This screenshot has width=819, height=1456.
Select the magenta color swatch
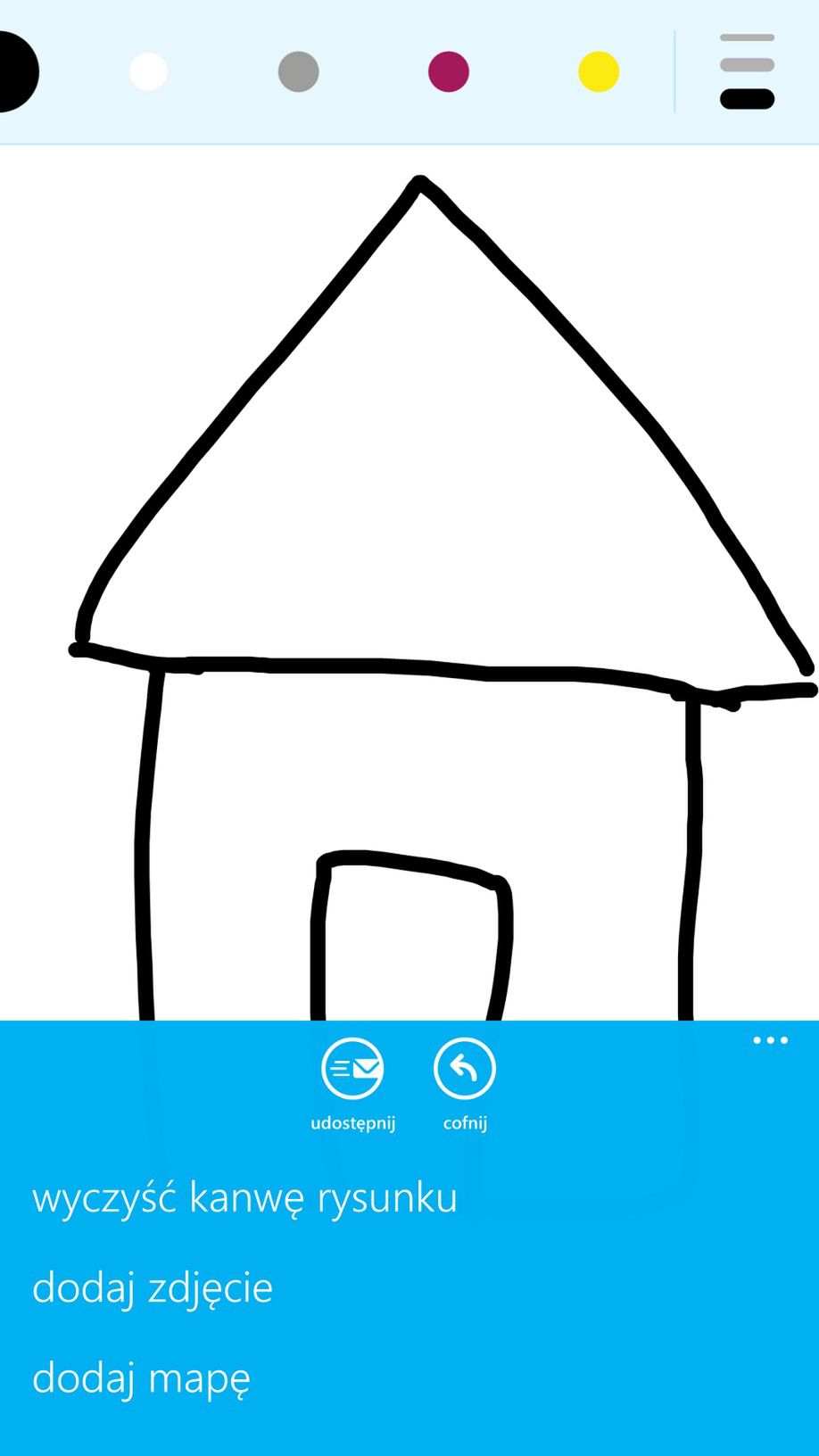pyautogui.click(x=449, y=71)
